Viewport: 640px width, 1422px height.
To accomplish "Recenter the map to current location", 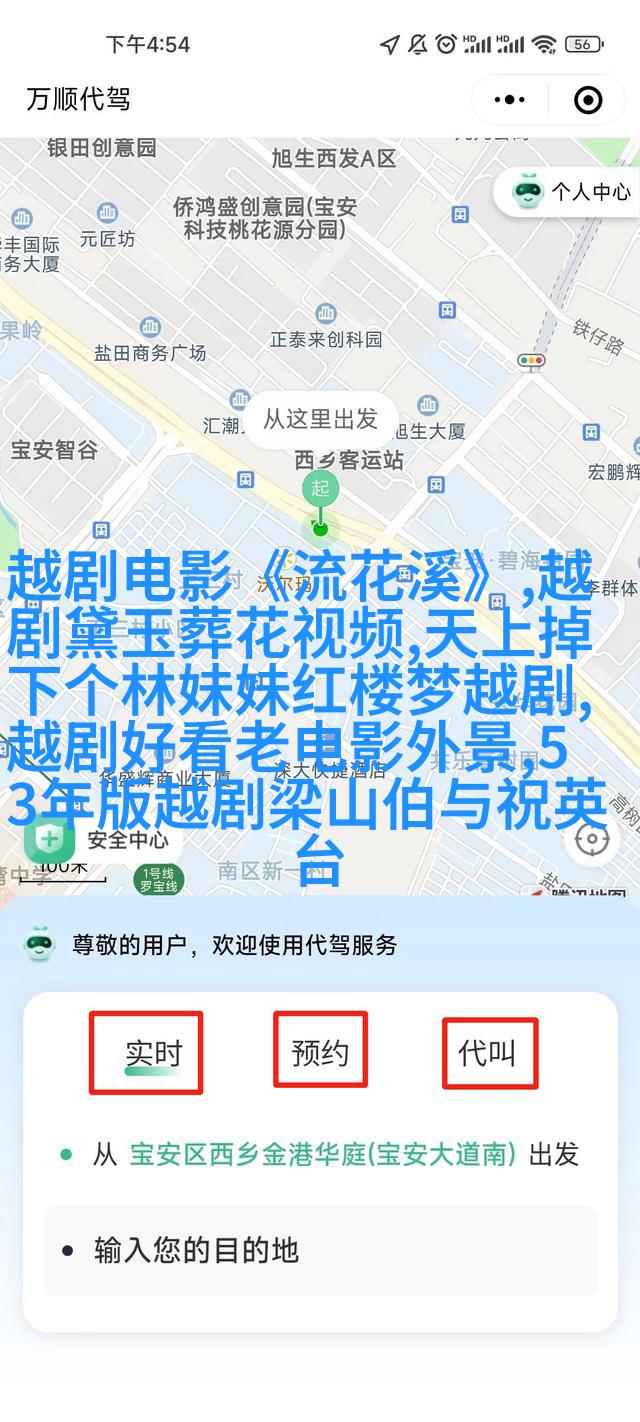I will [x=593, y=839].
